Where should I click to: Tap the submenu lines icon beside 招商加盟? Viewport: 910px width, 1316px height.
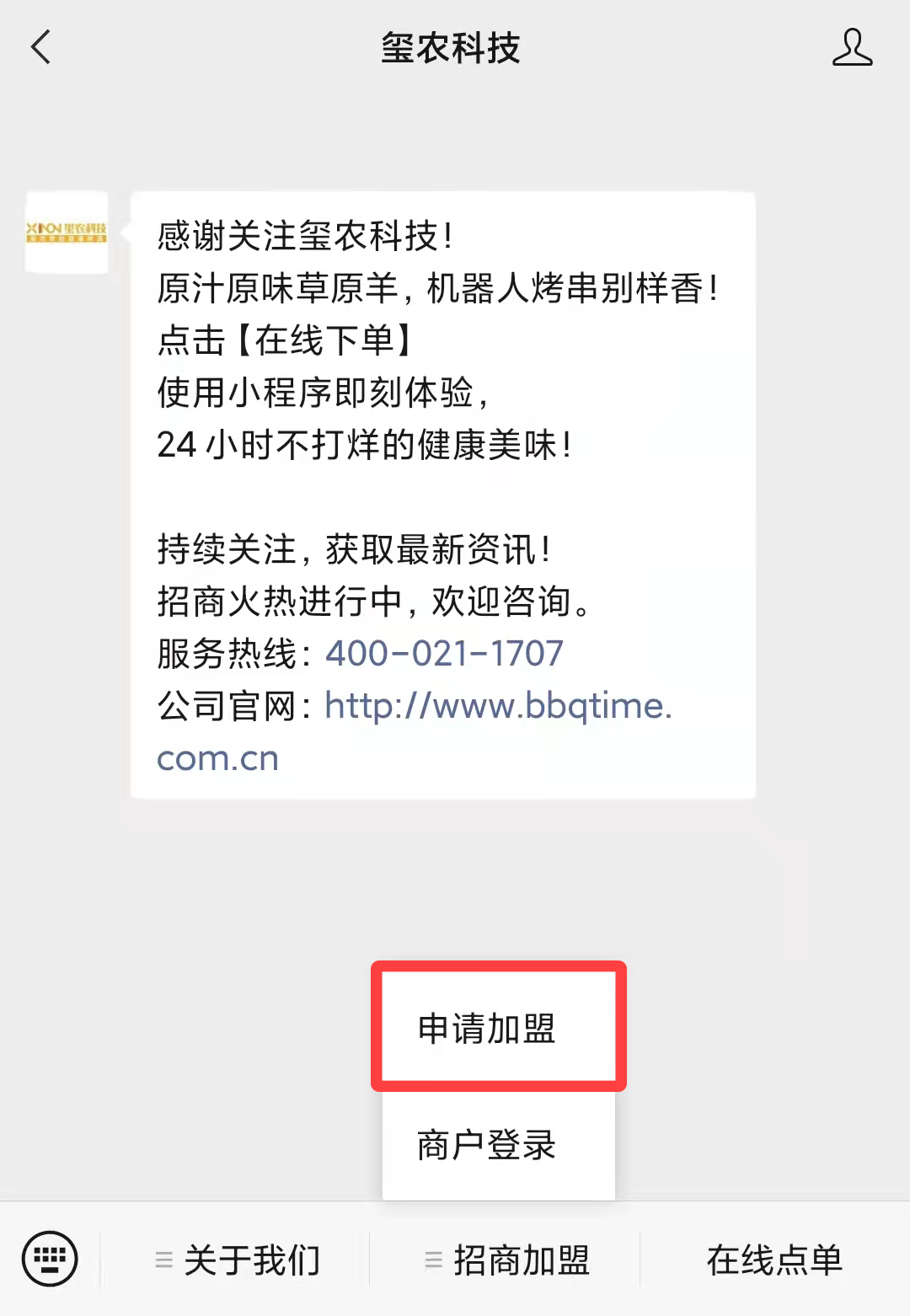[x=432, y=1260]
